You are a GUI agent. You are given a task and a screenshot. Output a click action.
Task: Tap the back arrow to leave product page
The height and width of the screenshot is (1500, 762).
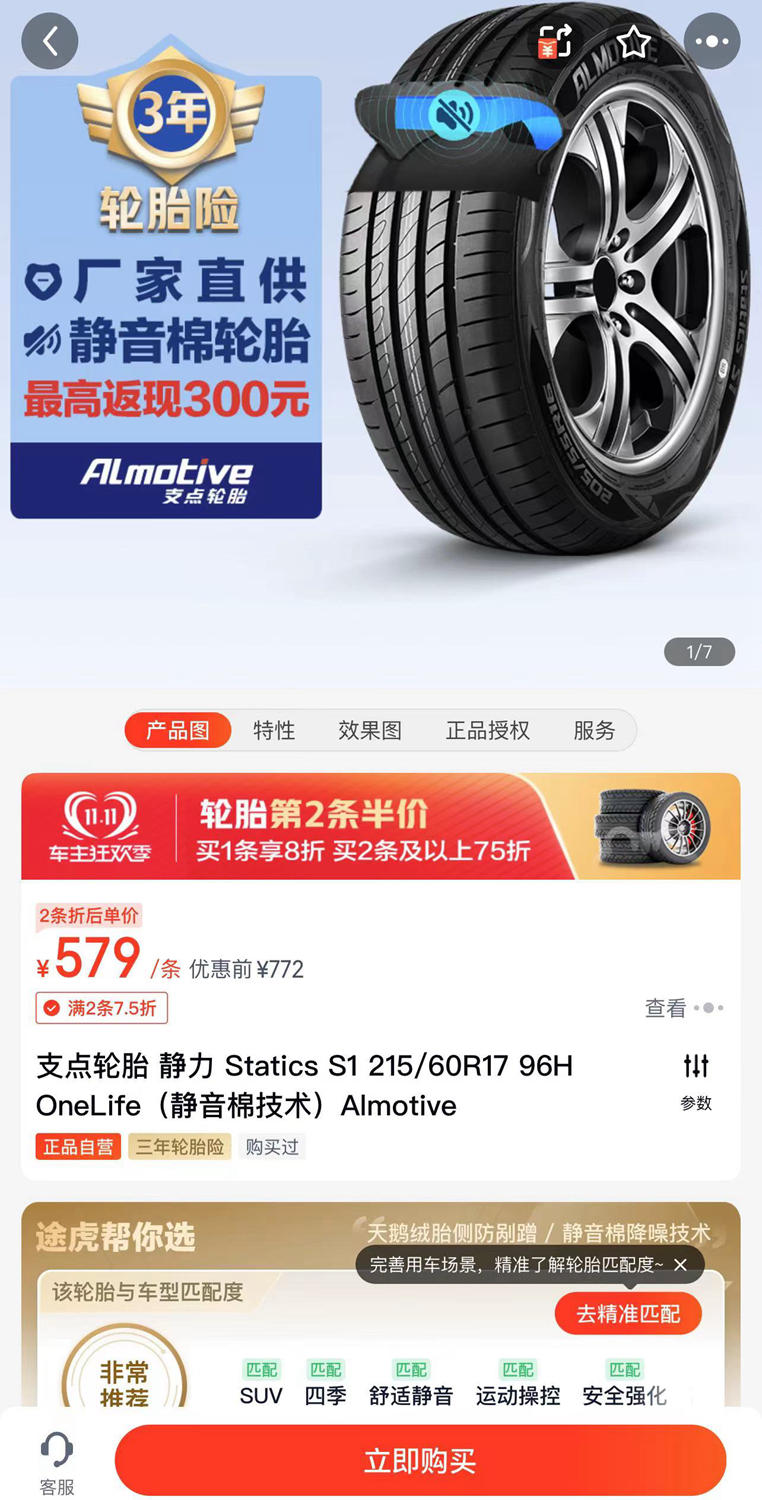[x=49, y=40]
